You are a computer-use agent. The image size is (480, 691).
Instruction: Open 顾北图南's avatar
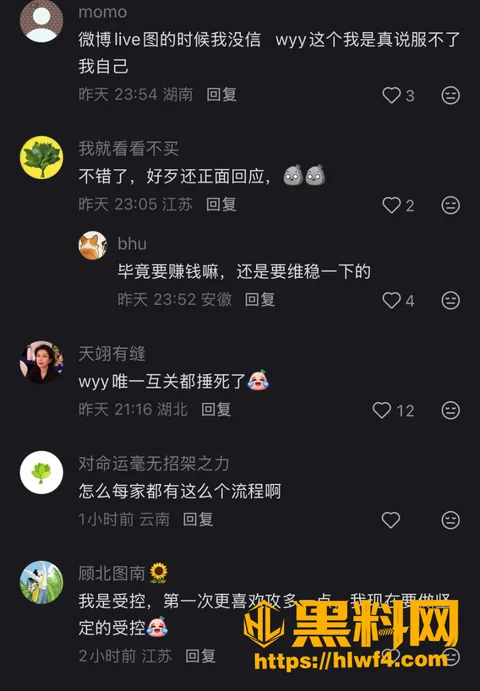pyautogui.click(x=42, y=582)
